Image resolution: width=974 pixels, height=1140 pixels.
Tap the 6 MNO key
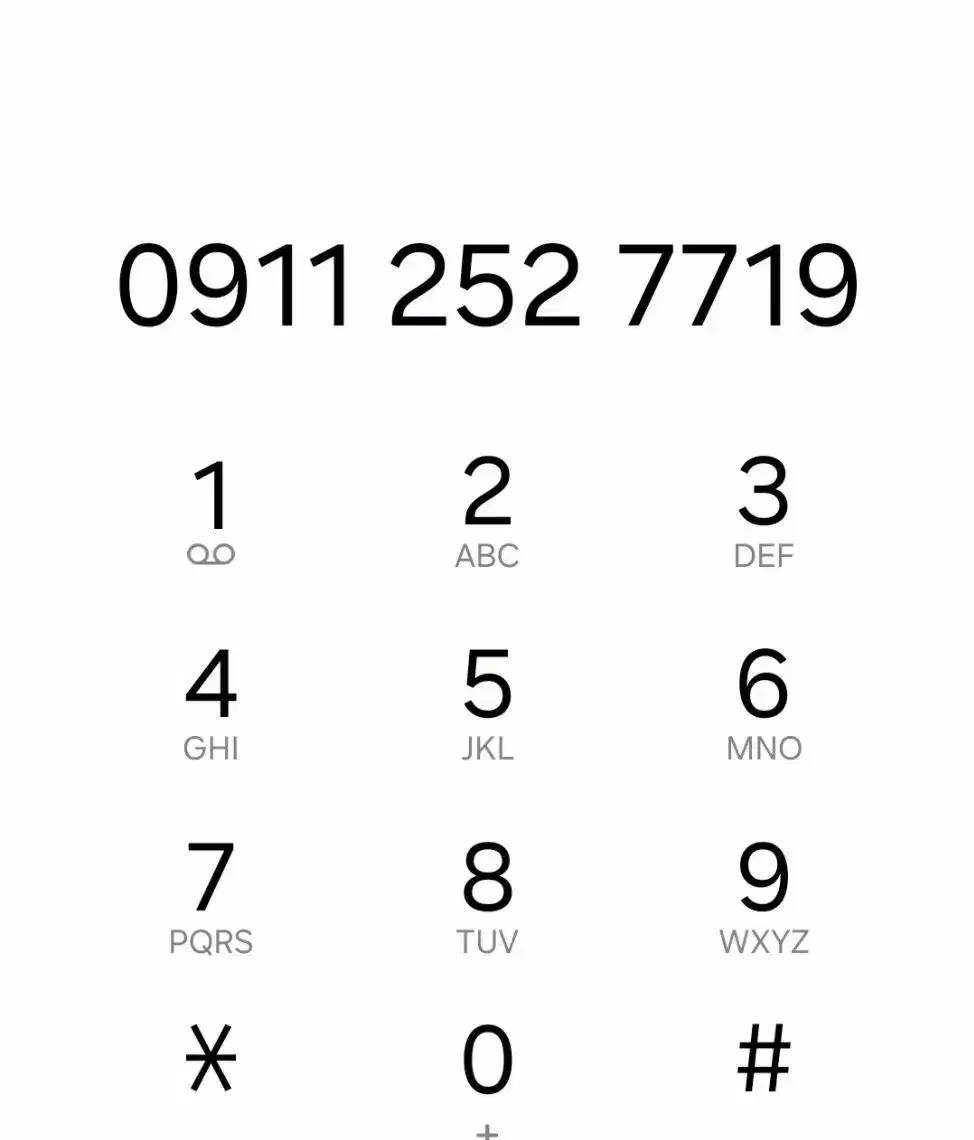click(764, 703)
